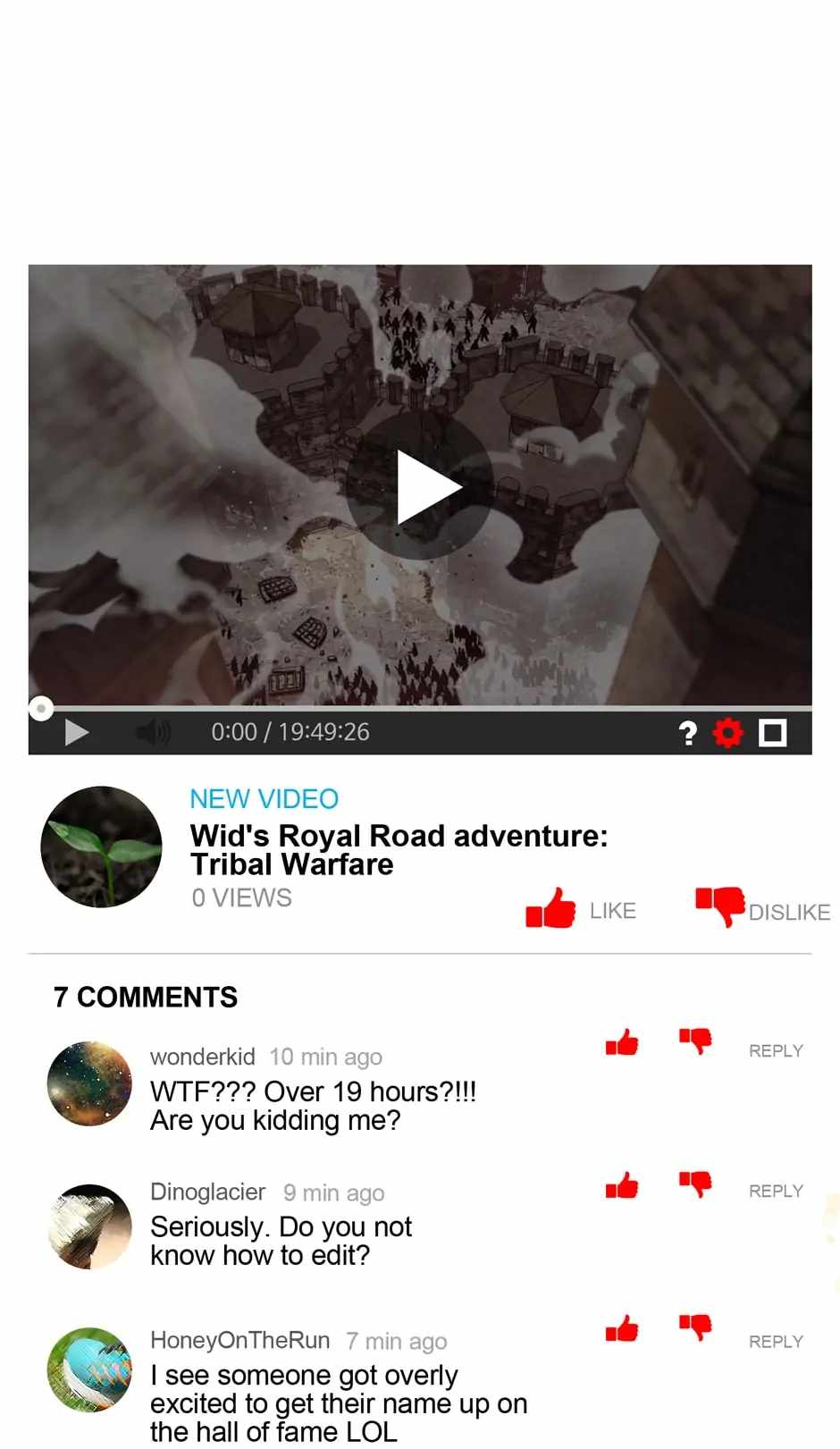The height and width of the screenshot is (1449, 840).
Task: Enter fullscreen mode via the square icon
Action: 773,733
